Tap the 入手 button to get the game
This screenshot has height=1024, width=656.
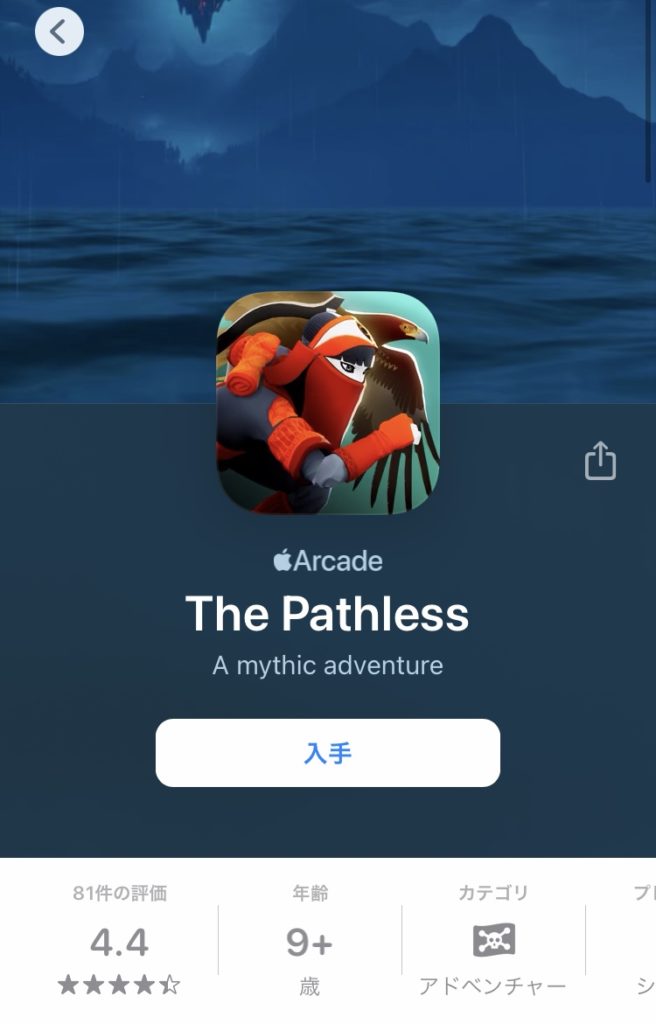point(327,753)
